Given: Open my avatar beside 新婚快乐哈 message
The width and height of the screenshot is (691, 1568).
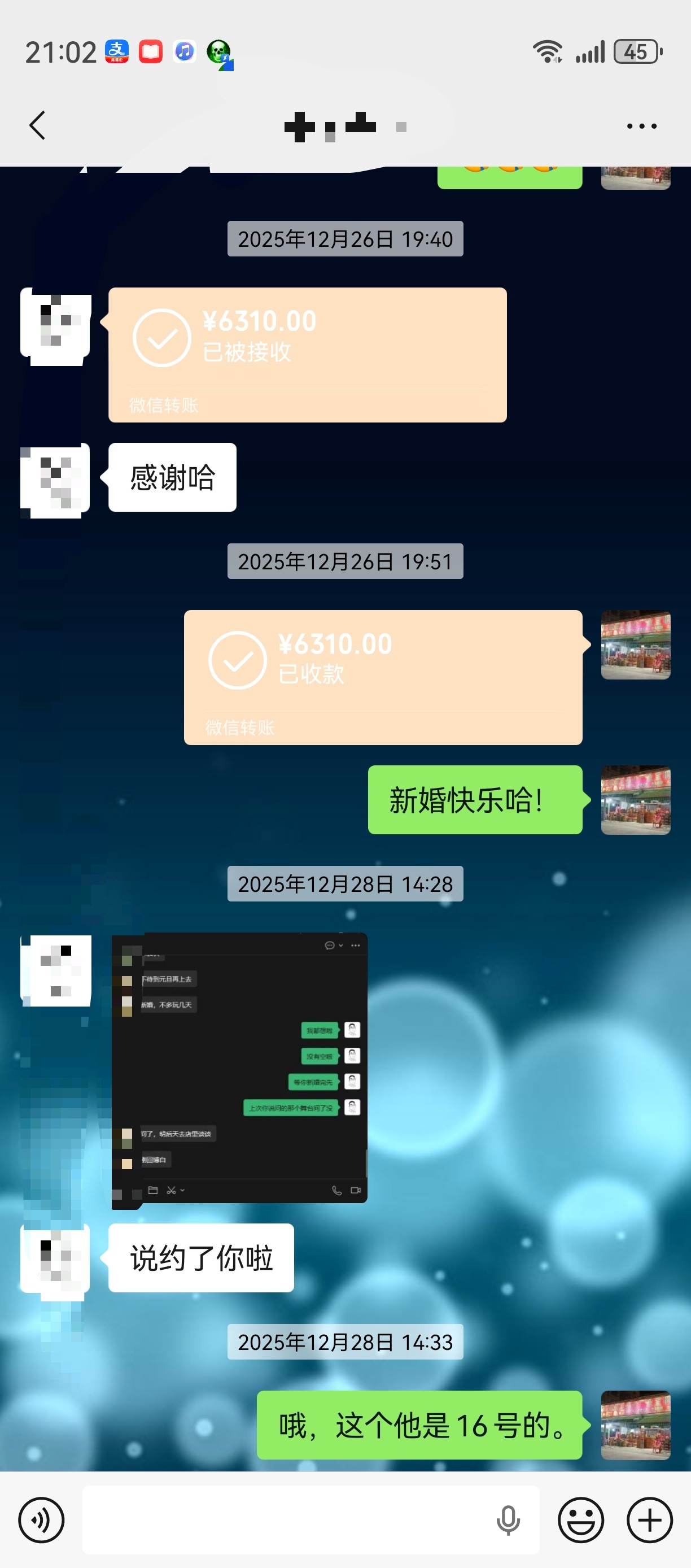Looking at the screenshot, I should (x=635, y=799).
